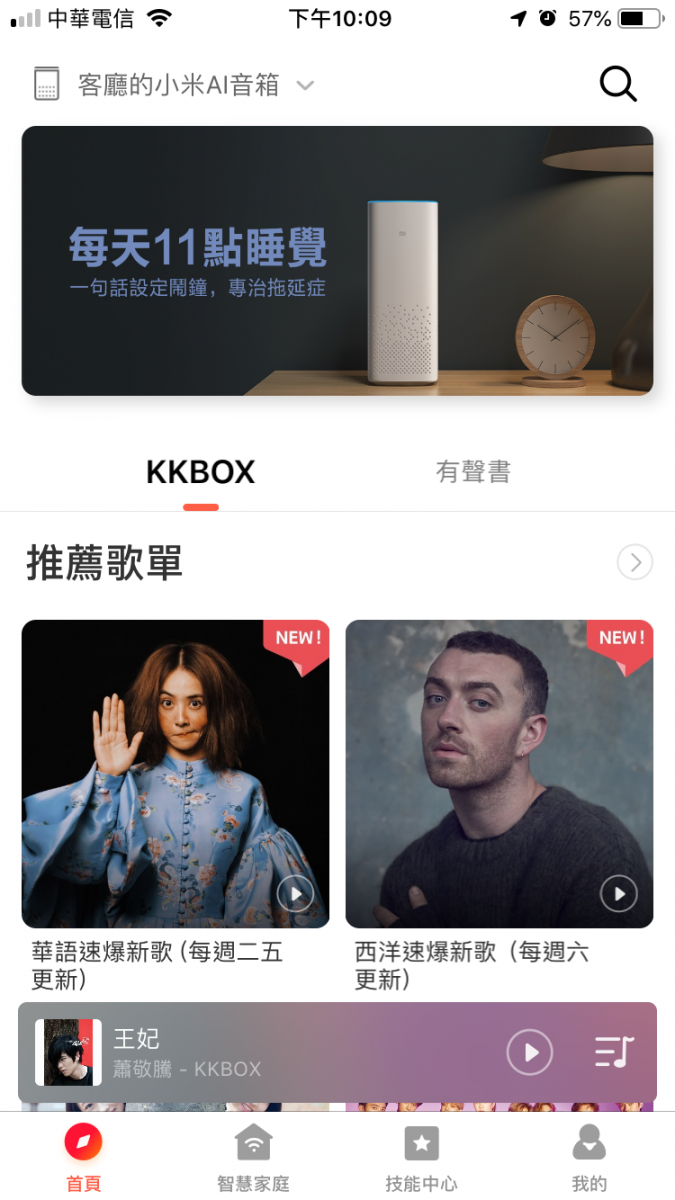675x1200 pixels.
Task: Go to the 我的 tab
Action: point(589,1156)
